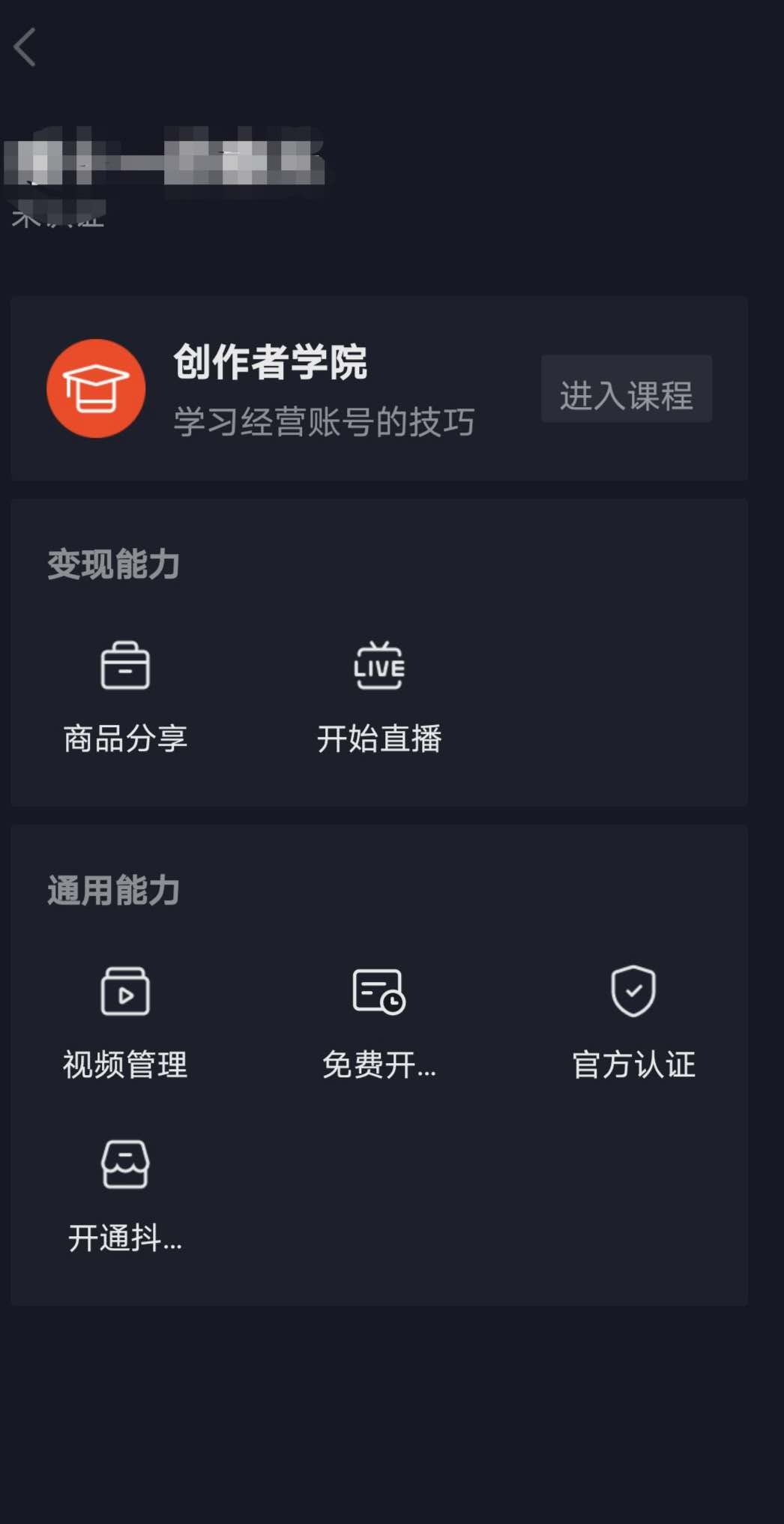Click the video play icon above 视频管理
The image size is (784, 1524).
coord(124,991)
